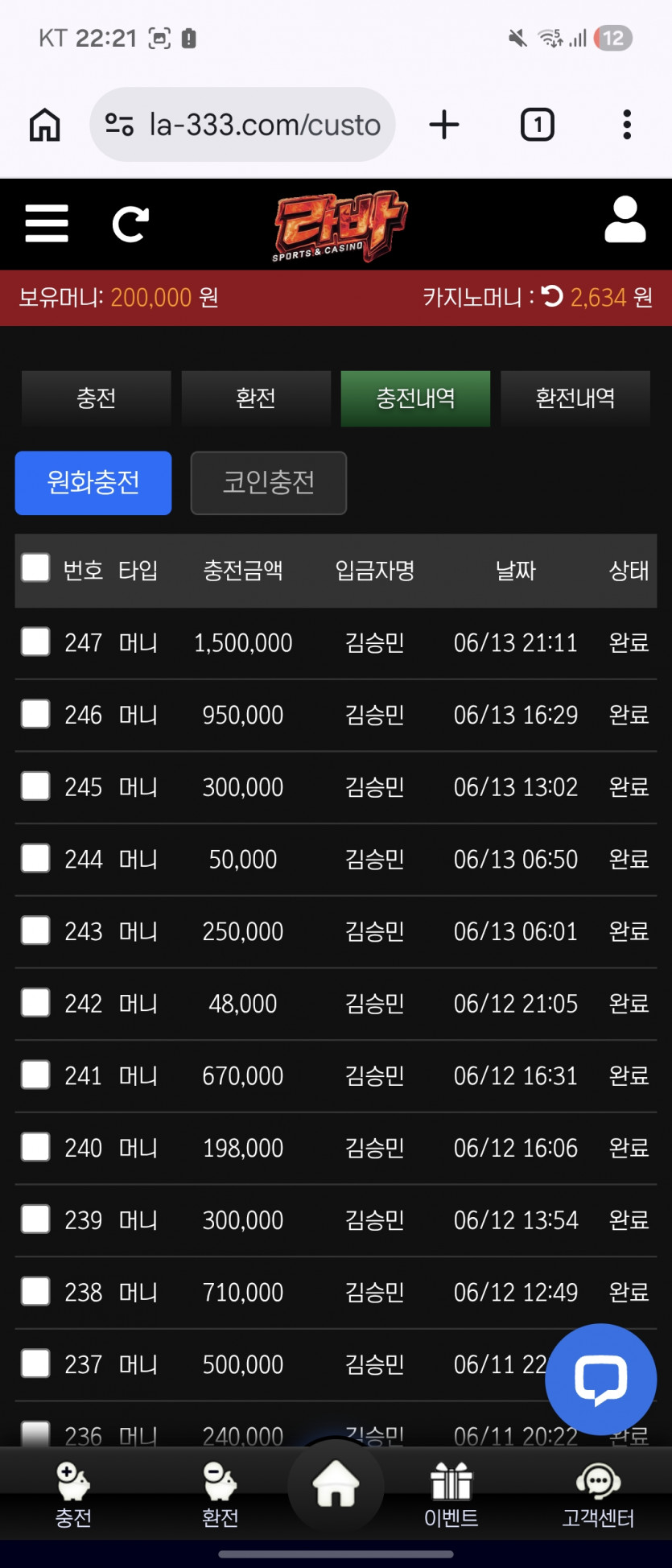Open the blue live chat bubble
Viewport: 672px width, 1568px height.
coord(600,1380)
